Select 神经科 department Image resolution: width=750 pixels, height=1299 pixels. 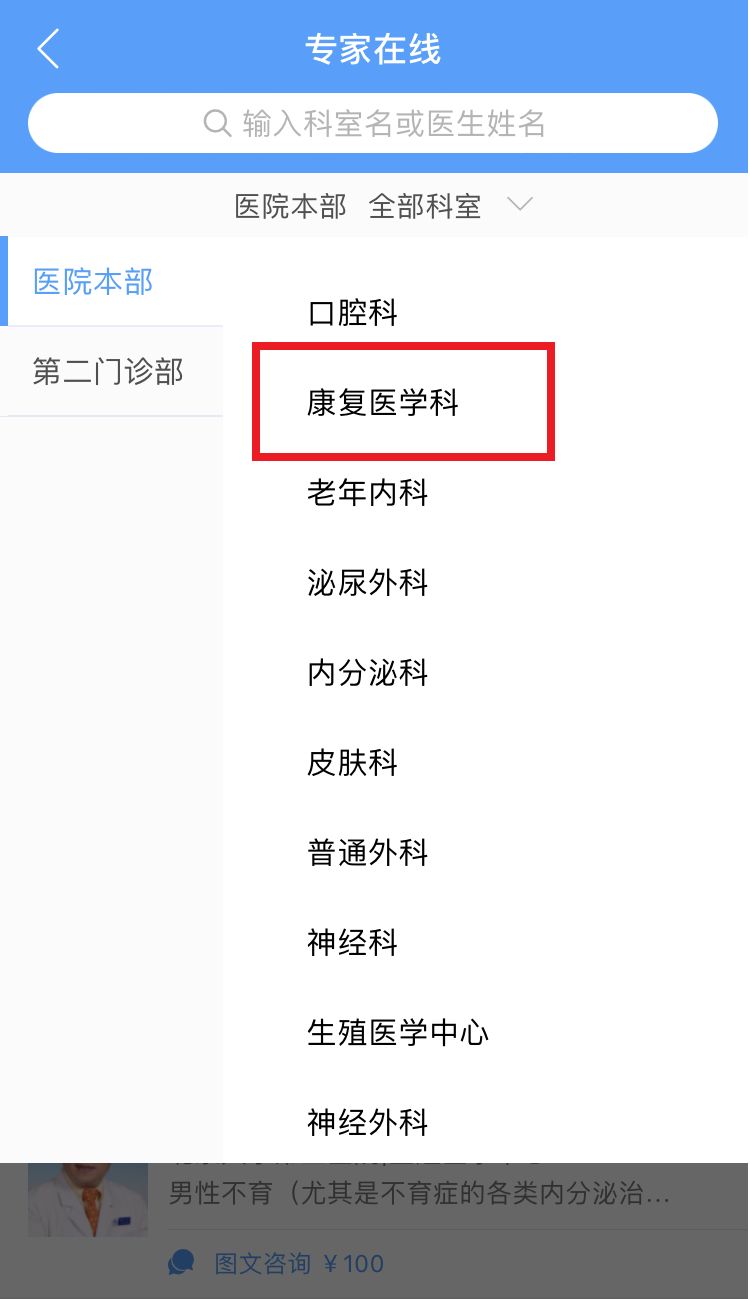(x=352, y=943)
